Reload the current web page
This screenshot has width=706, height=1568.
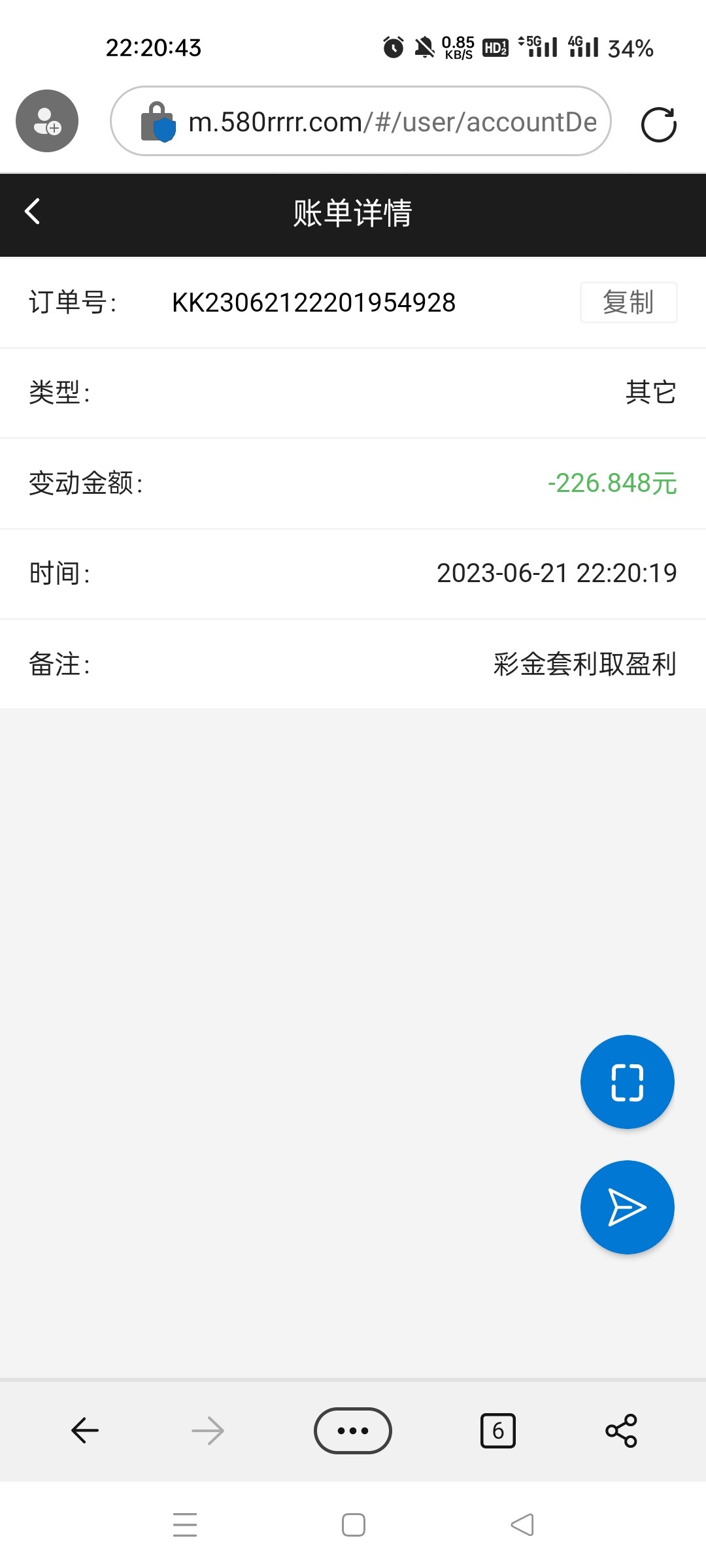(x=658, y=124)
